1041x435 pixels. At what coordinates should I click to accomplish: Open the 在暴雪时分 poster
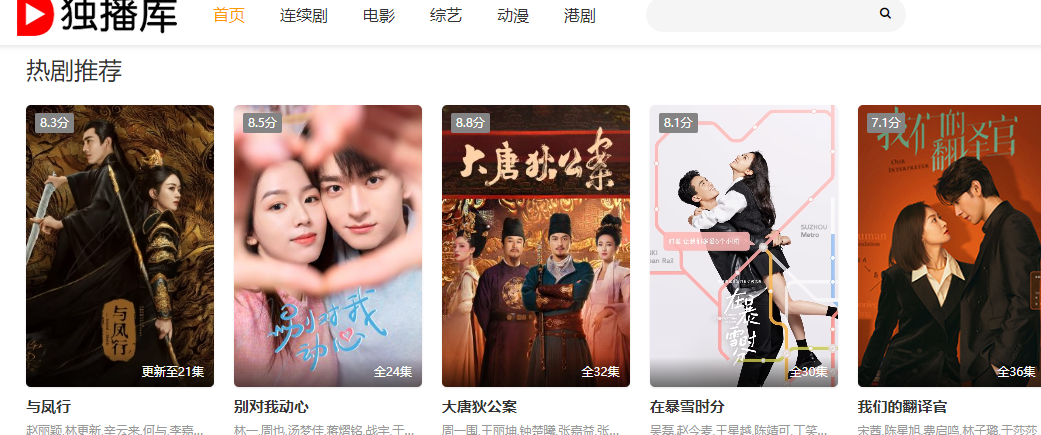coord(744,246)
